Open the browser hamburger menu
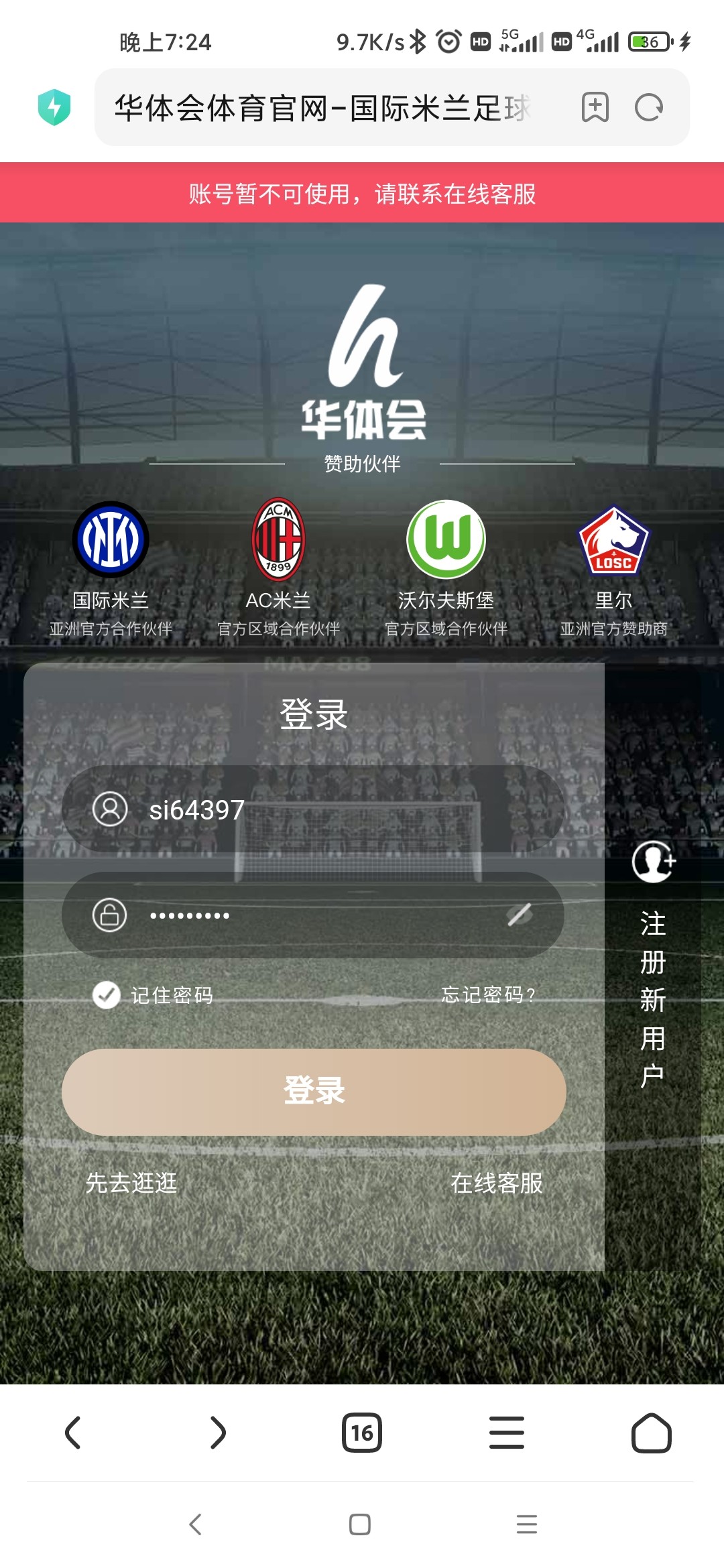 (507, 1433)
